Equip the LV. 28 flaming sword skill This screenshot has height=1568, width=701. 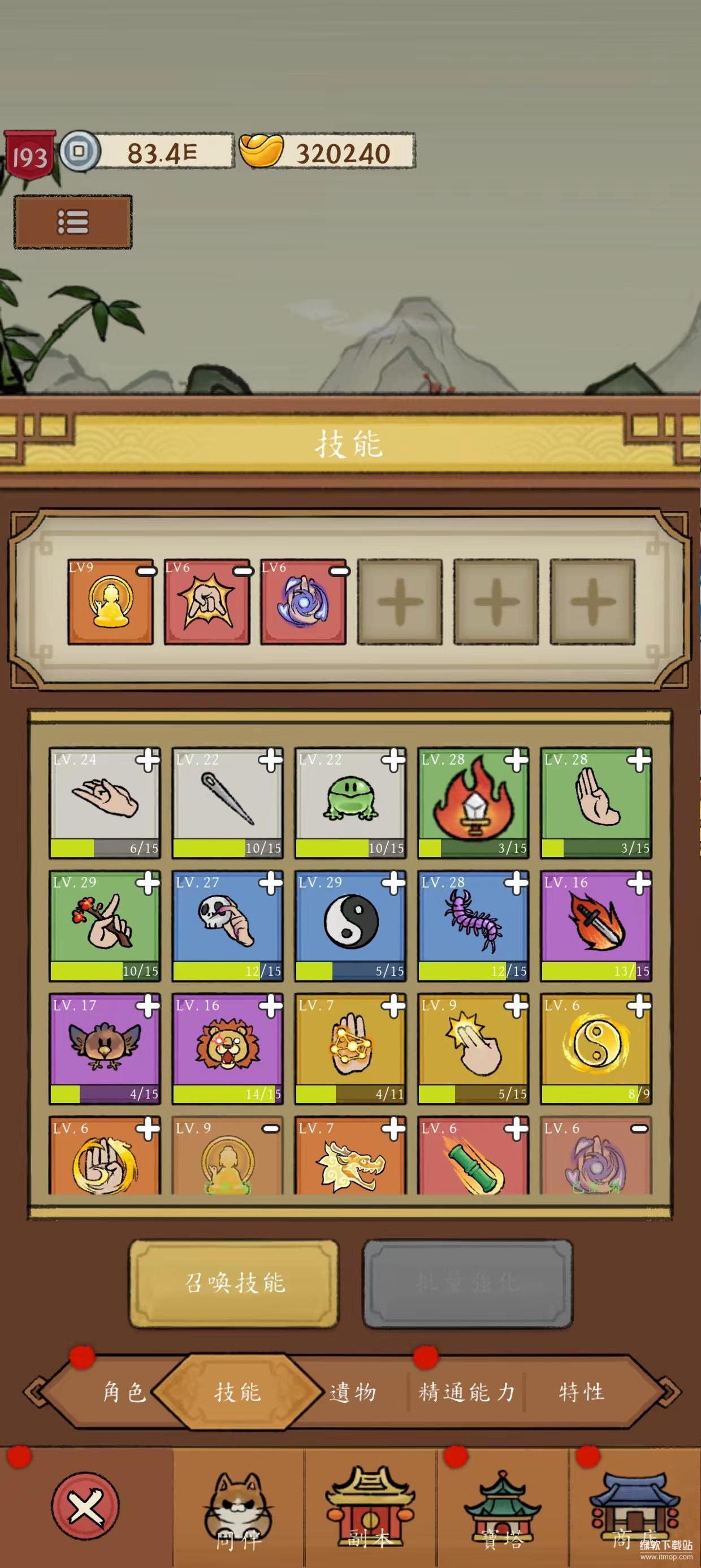pos(516,760)
